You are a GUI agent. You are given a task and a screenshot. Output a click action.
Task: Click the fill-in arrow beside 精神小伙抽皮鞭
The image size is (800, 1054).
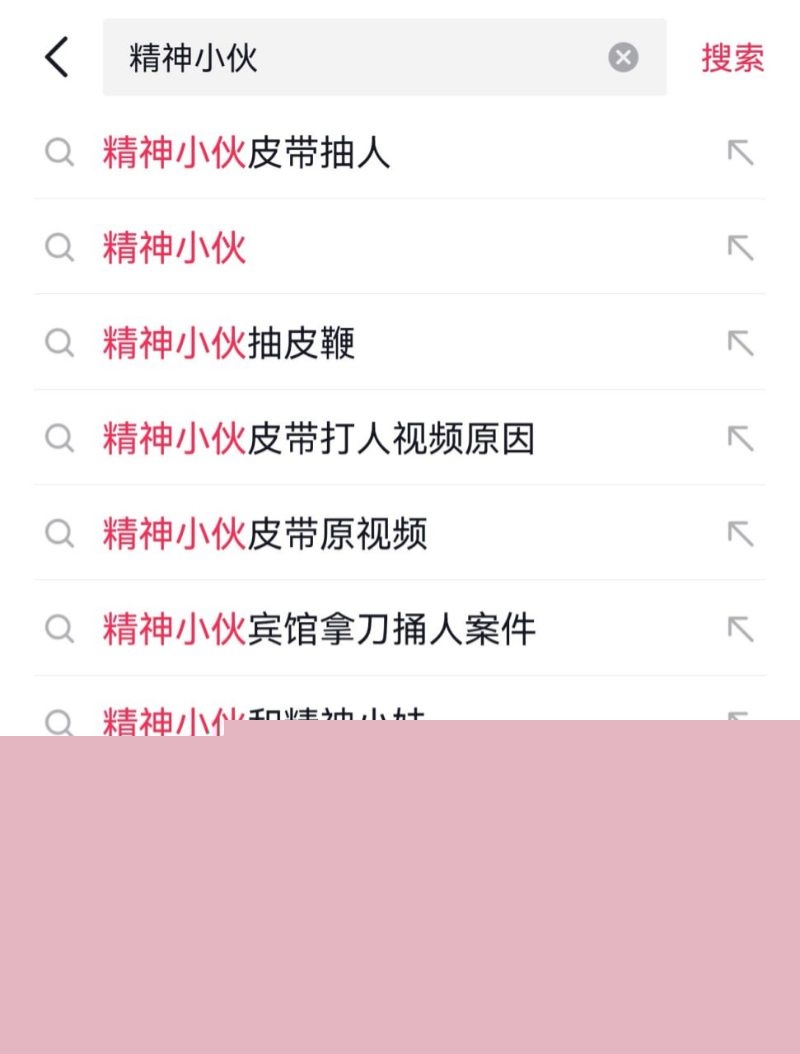(x=740, y=343)
